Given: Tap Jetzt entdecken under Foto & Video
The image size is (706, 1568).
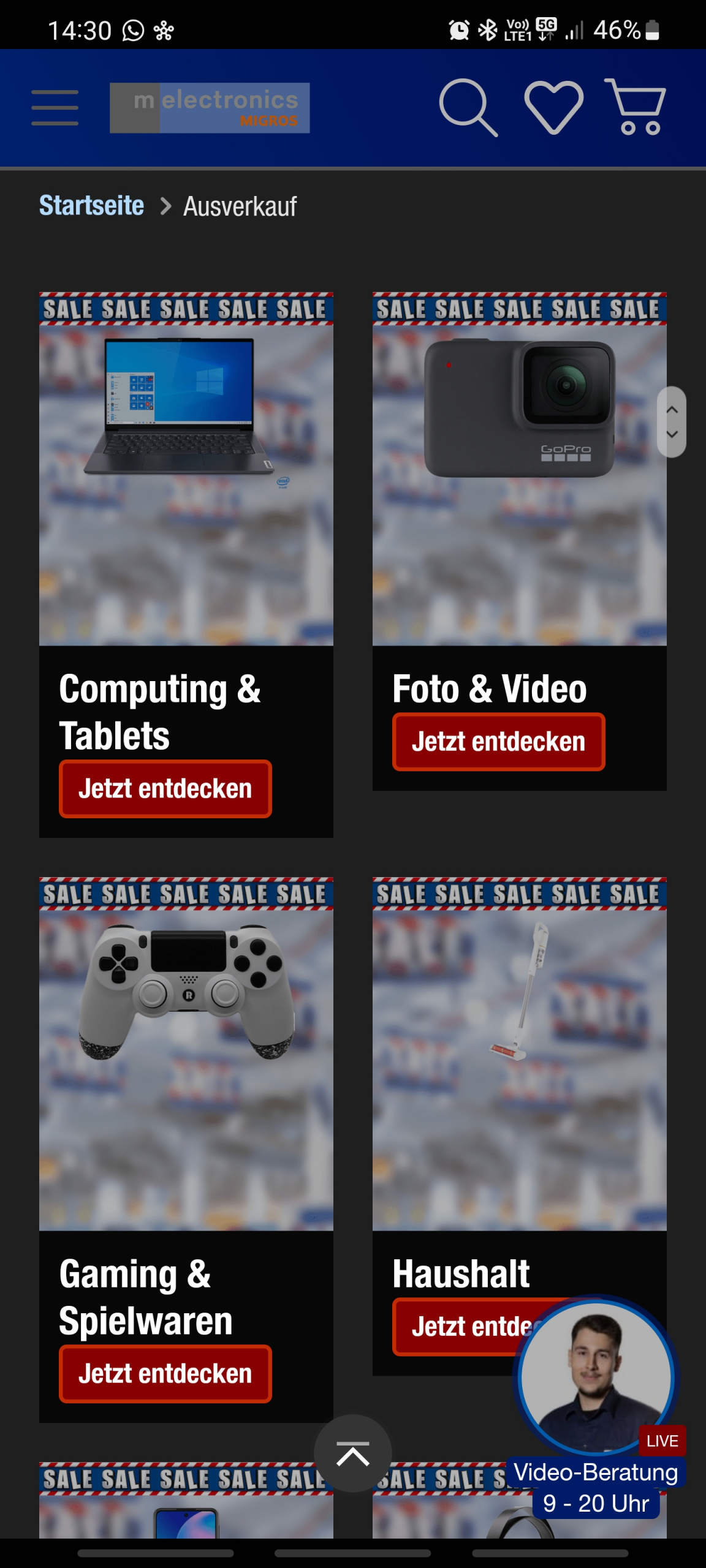Looking at the screenshot, I should [498, 742].
